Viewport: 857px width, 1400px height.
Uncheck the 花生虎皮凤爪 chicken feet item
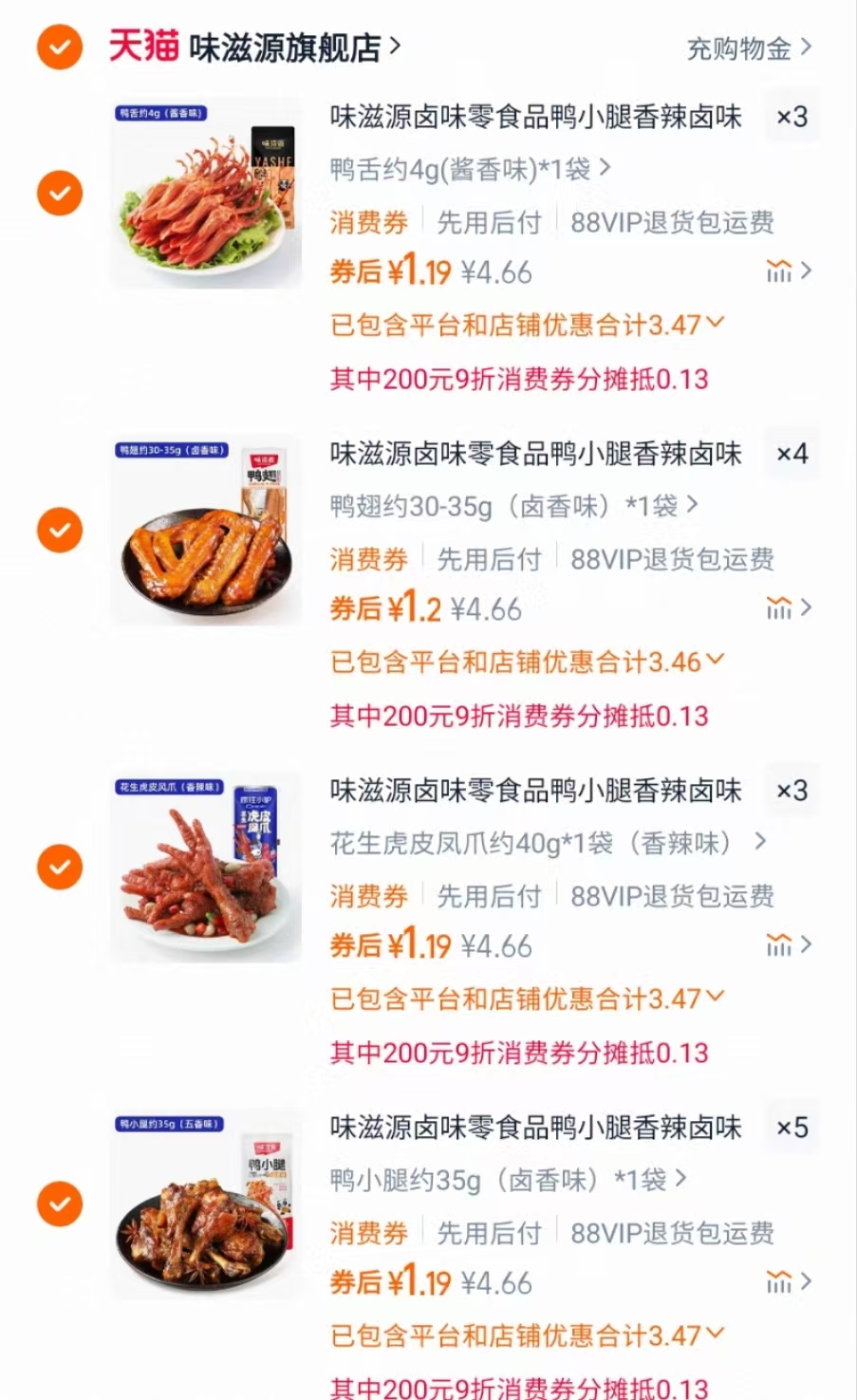tap(59, 866)
